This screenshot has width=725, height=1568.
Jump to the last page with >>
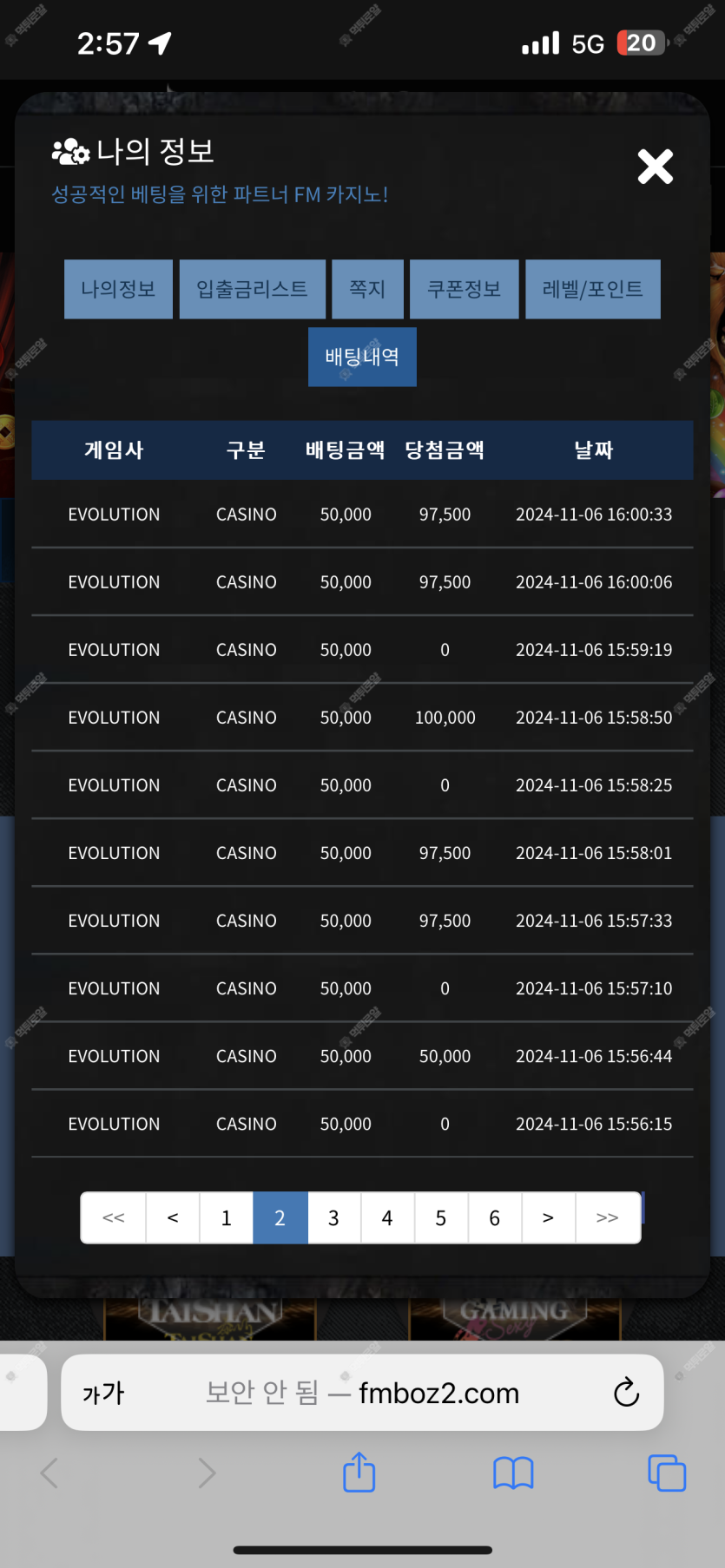(x=608, y=1217)
